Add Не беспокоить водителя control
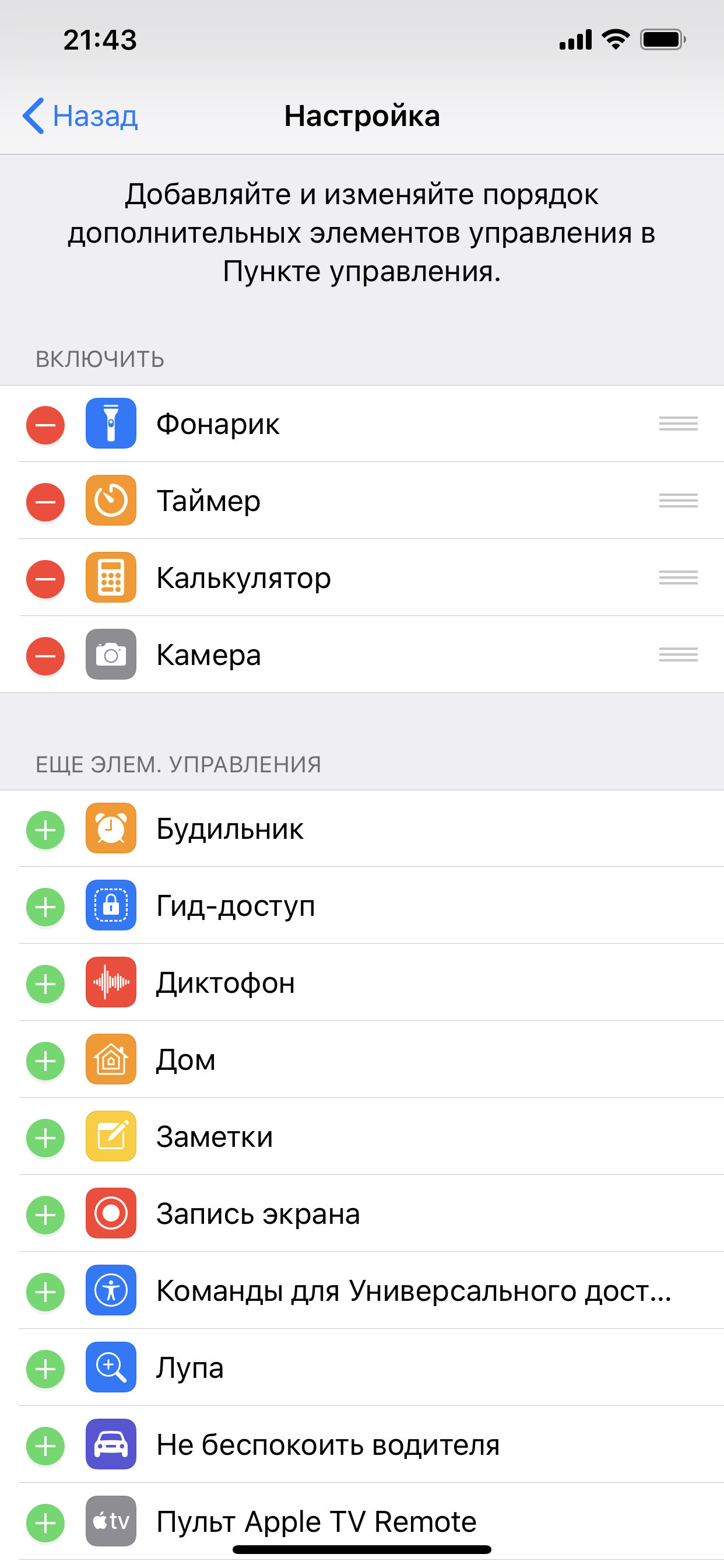Image resolution: width=724 pixels, height=1568 pixels. pos(45,1445)
